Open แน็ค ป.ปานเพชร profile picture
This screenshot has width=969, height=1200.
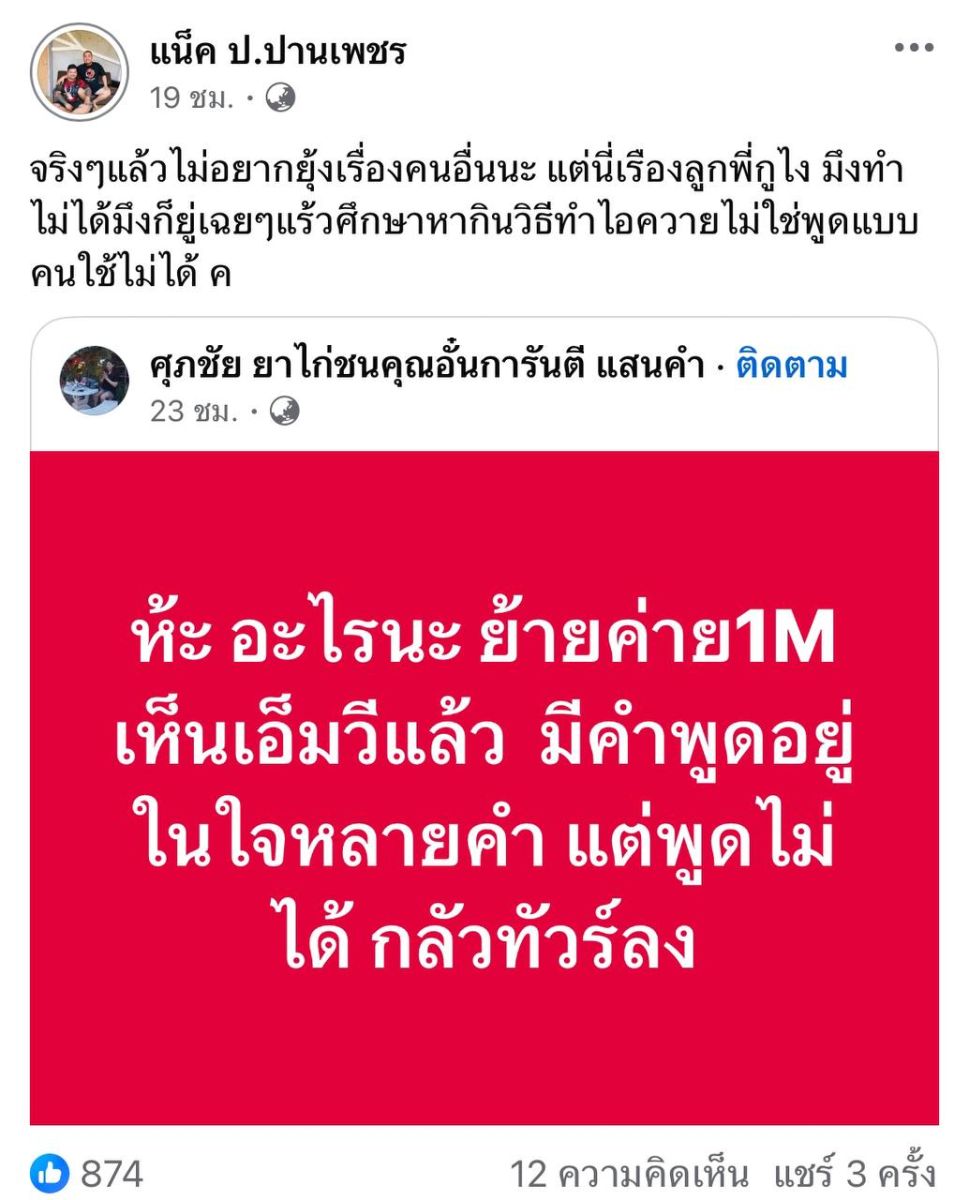tap(80, 72)
